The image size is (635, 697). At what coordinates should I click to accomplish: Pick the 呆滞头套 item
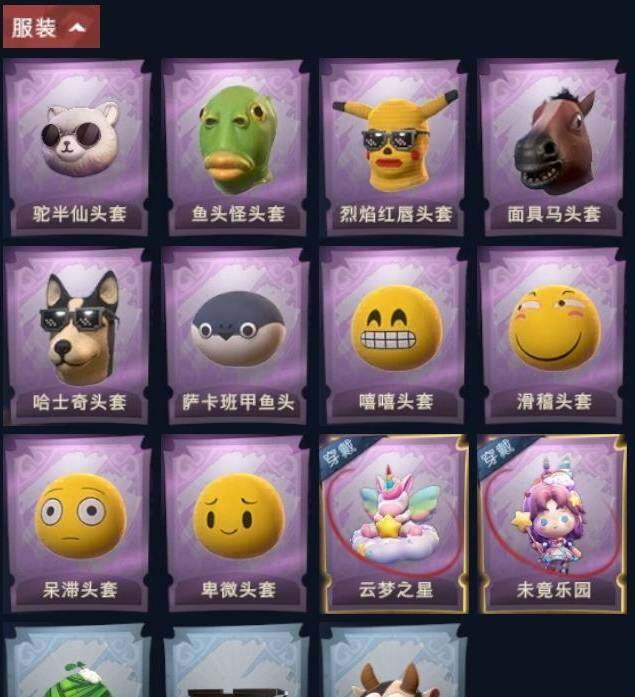78,522
